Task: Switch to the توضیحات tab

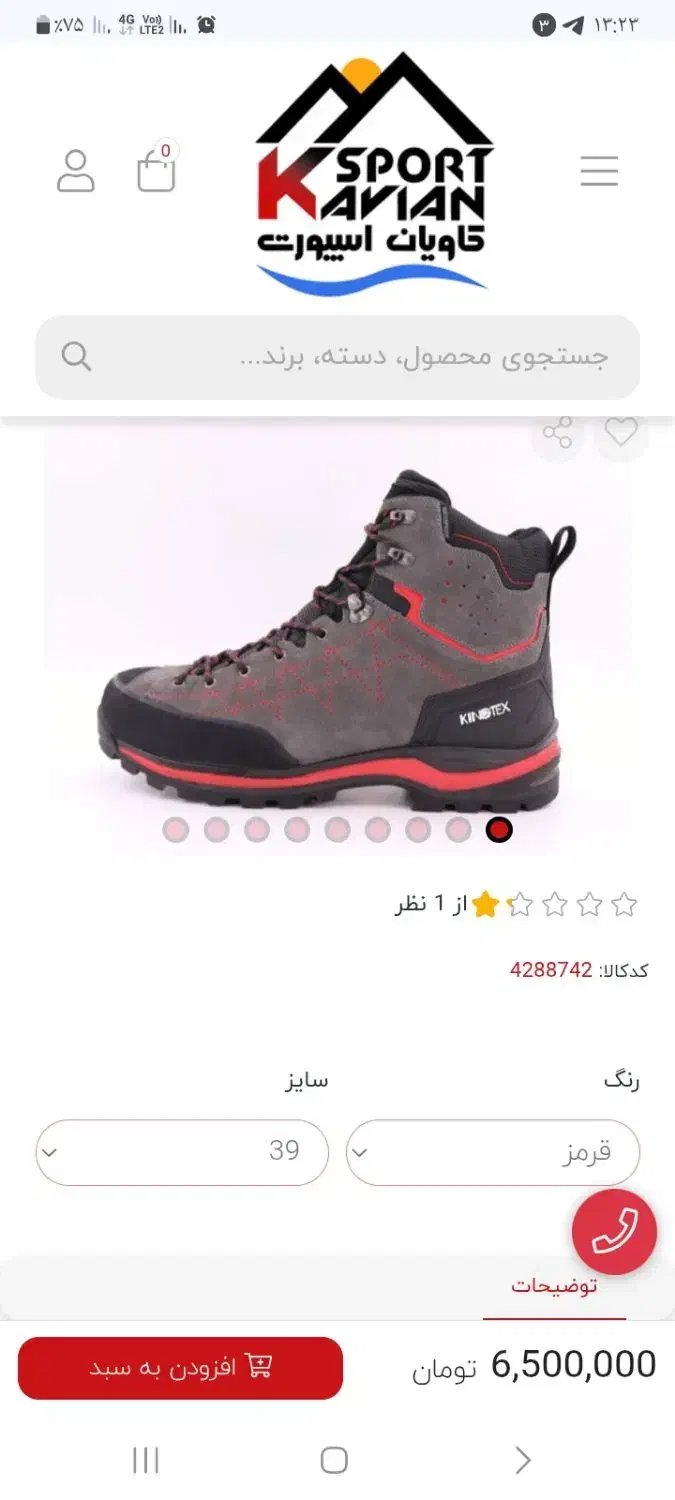Action: tap(554, 1286)
